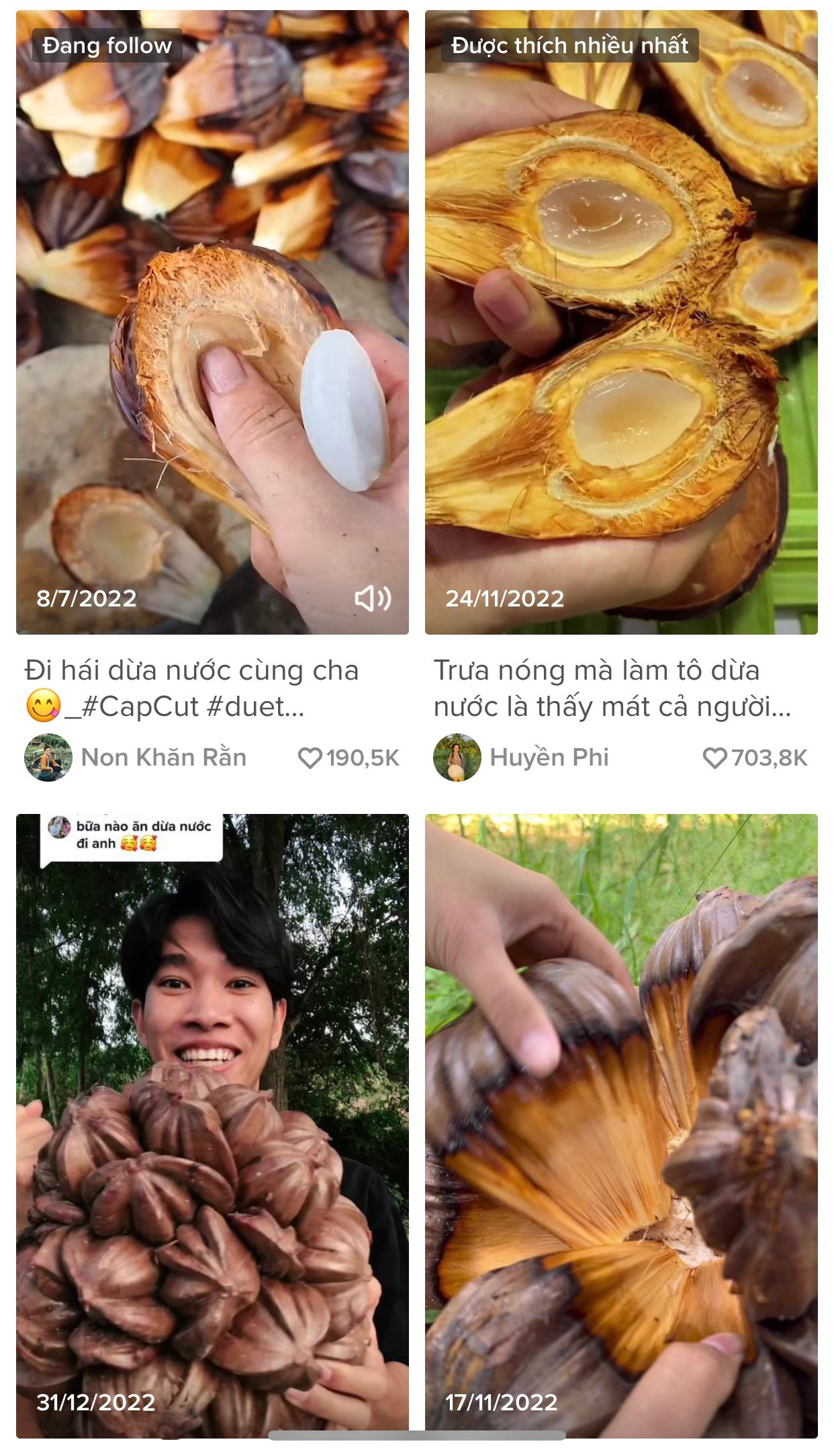
Task: Open the video dated 31/12/2022
Action: click(x=212, y=1125)
